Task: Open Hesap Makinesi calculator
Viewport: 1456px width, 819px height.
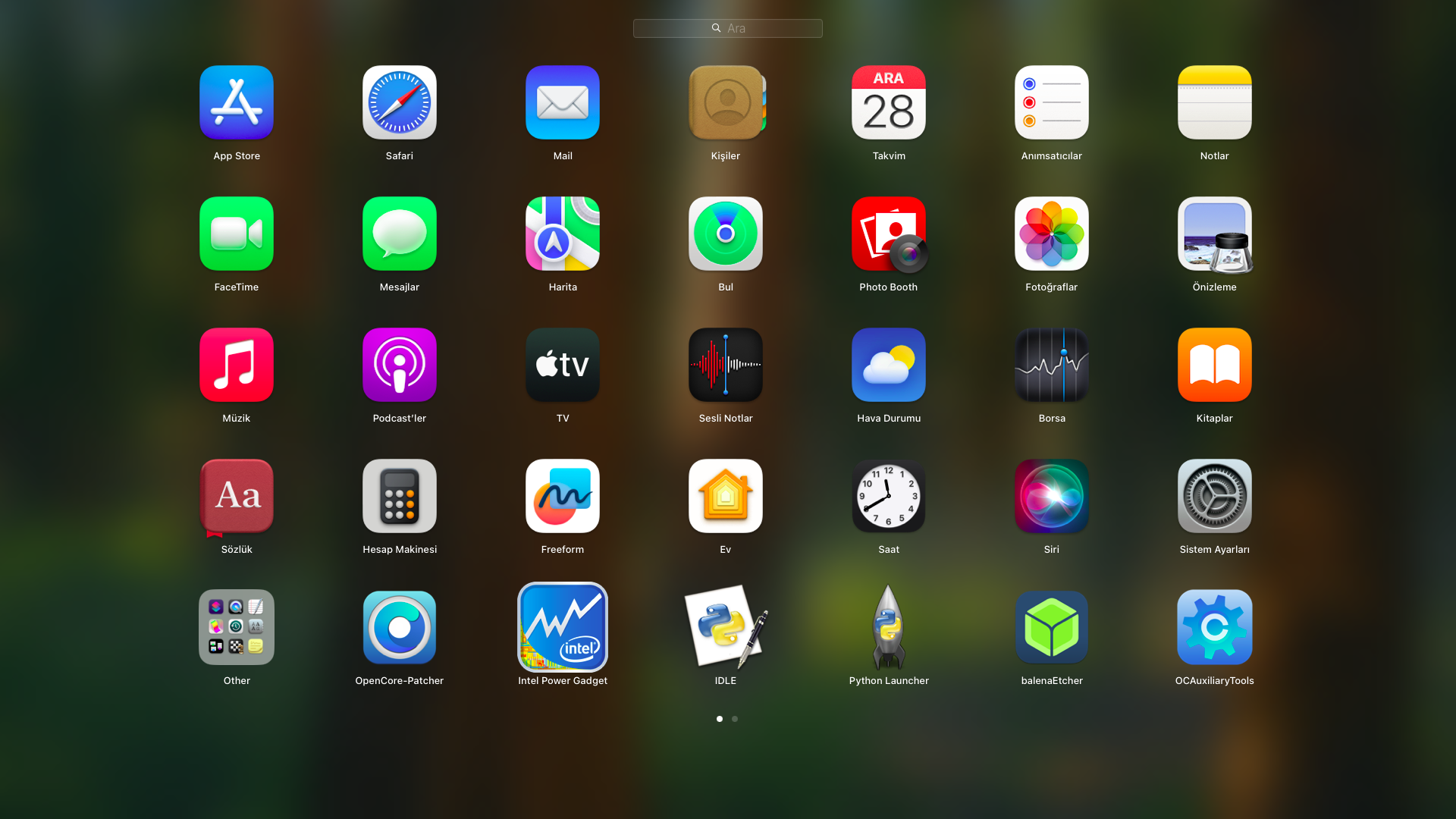Action: 400,496
